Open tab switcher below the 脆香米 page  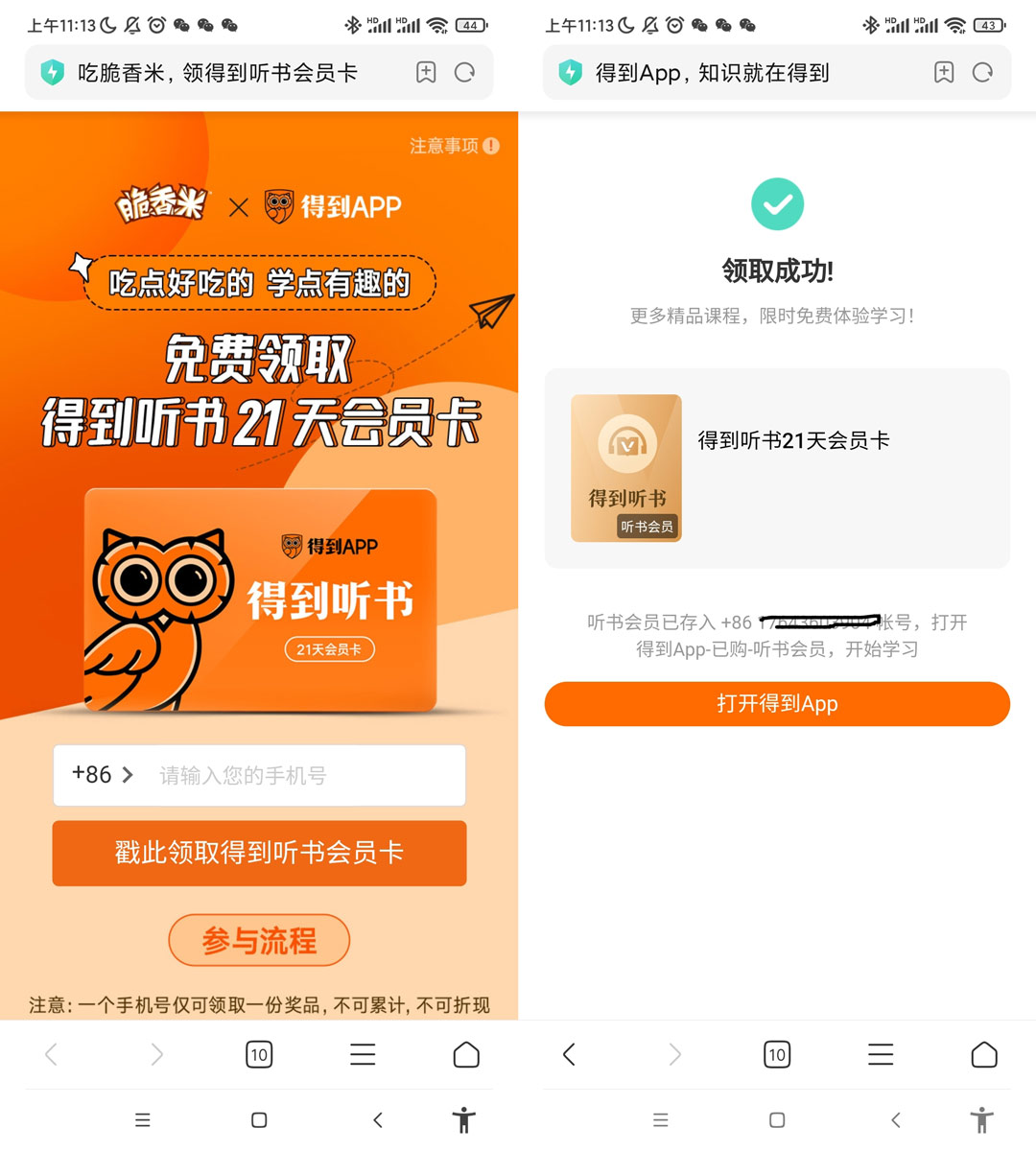pyautogui.click(x=259, y=1055)
